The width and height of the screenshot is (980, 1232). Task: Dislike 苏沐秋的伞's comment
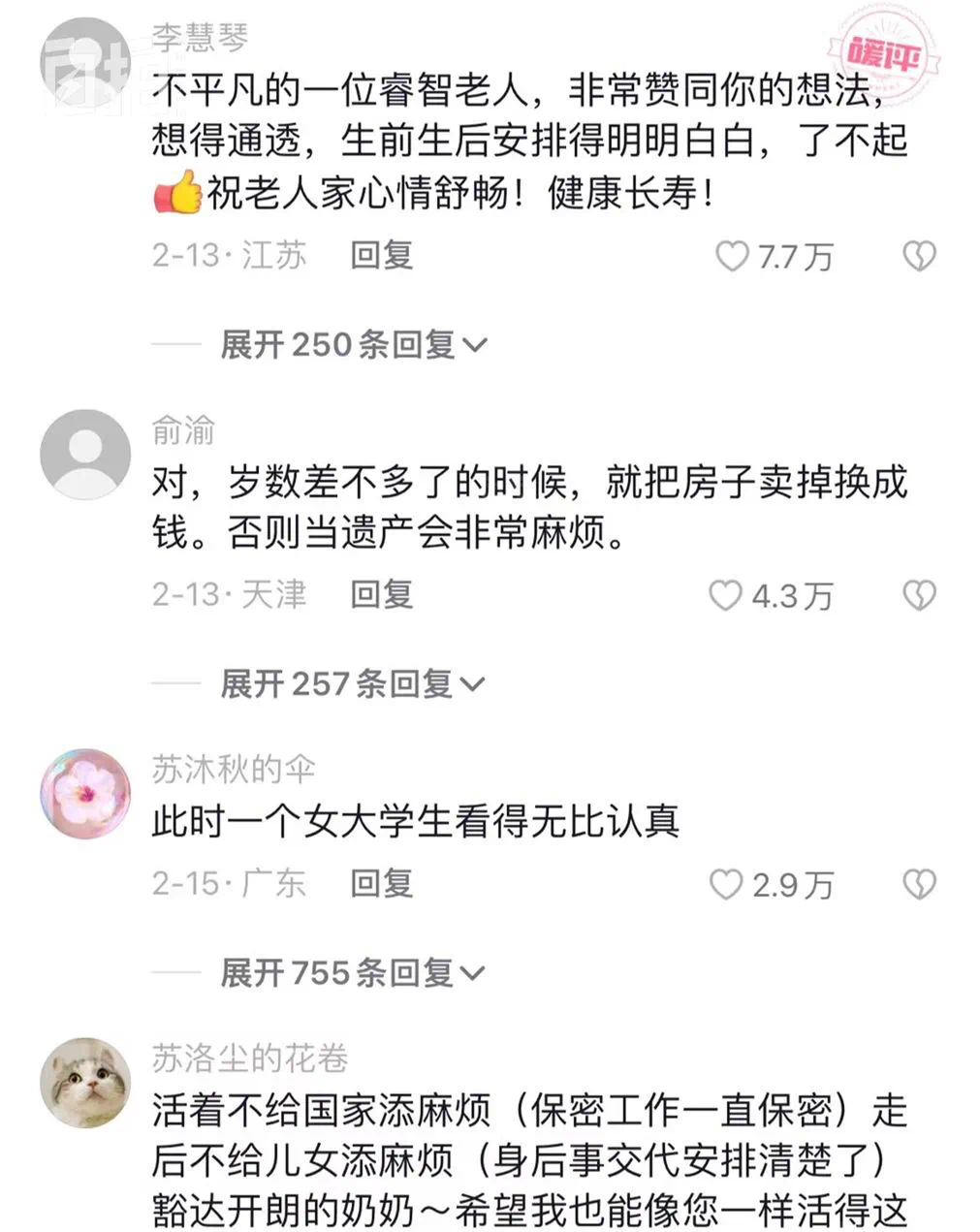pos(919,884)
